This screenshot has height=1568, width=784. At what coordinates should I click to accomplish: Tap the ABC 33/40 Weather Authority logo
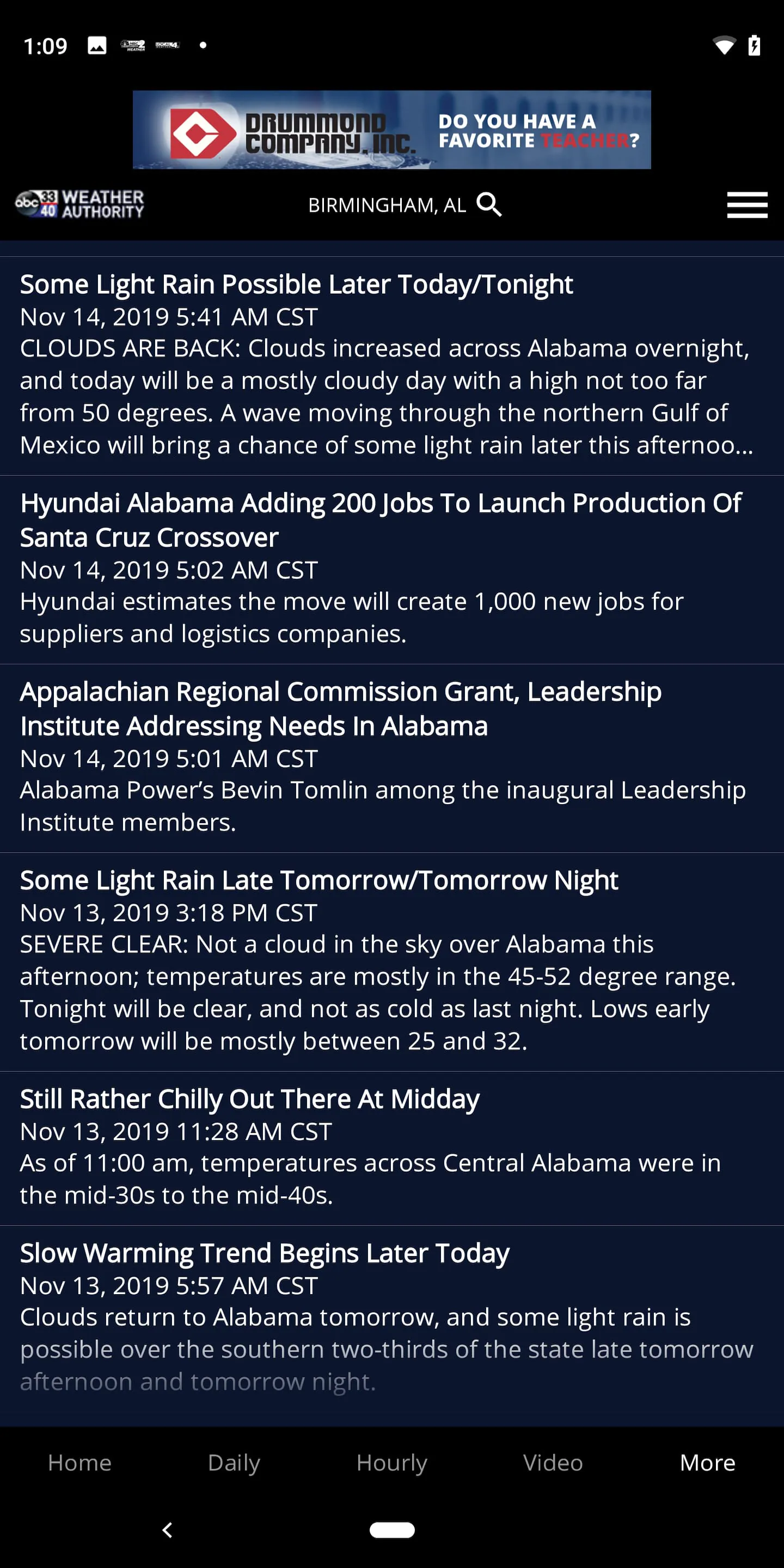(x=78, y=205)
